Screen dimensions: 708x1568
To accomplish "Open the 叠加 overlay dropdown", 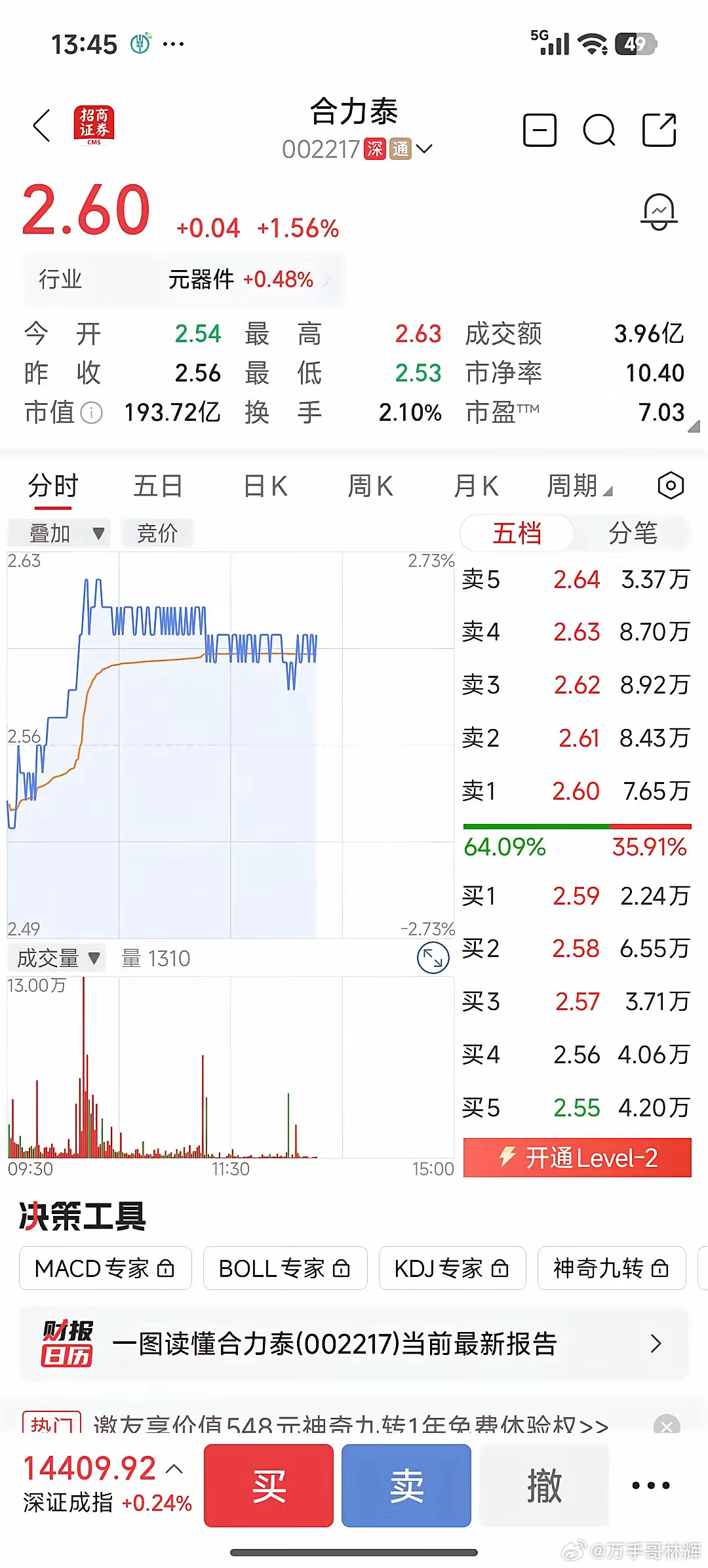I will [x=58, y=533].
